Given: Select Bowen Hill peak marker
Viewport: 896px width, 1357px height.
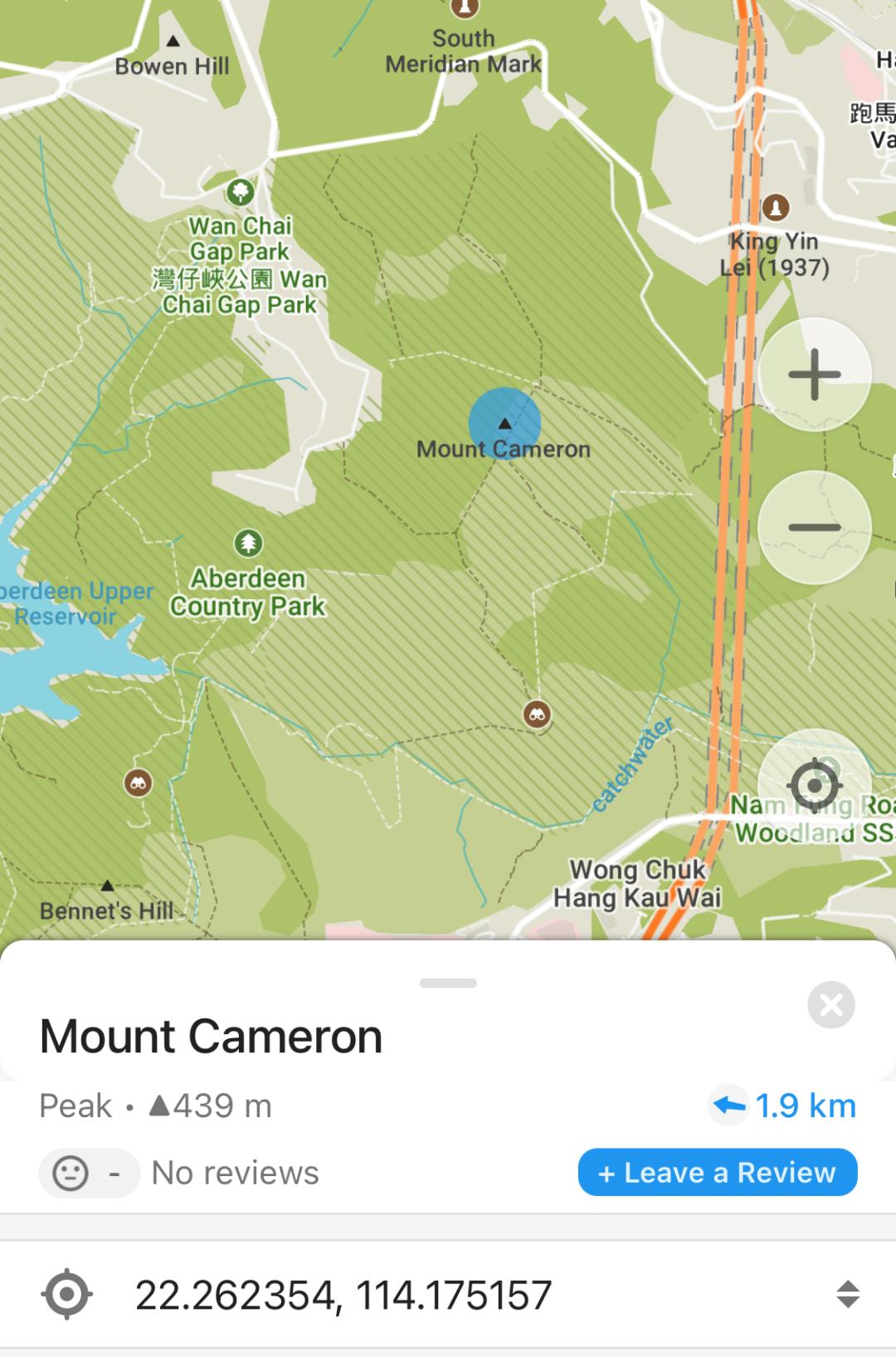Looking at the screenshot, I should pyautogui.click(x=173, y=41).
